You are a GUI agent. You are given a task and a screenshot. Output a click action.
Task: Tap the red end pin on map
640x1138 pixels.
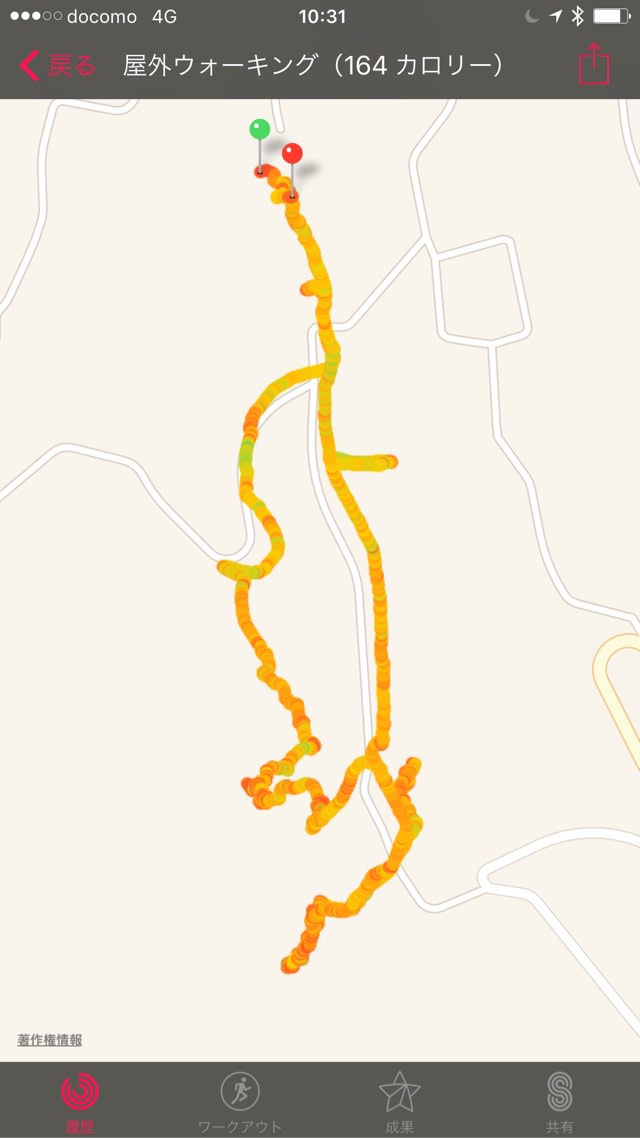pos(292,154)
